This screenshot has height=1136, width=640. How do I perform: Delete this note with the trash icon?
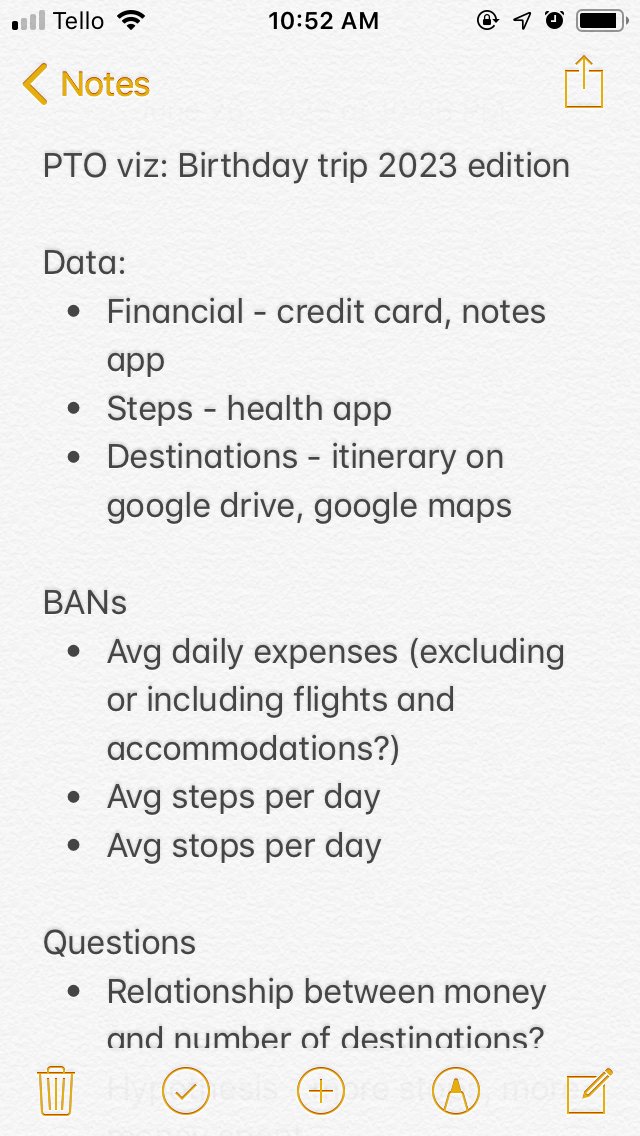click(x=56, y=1090)
